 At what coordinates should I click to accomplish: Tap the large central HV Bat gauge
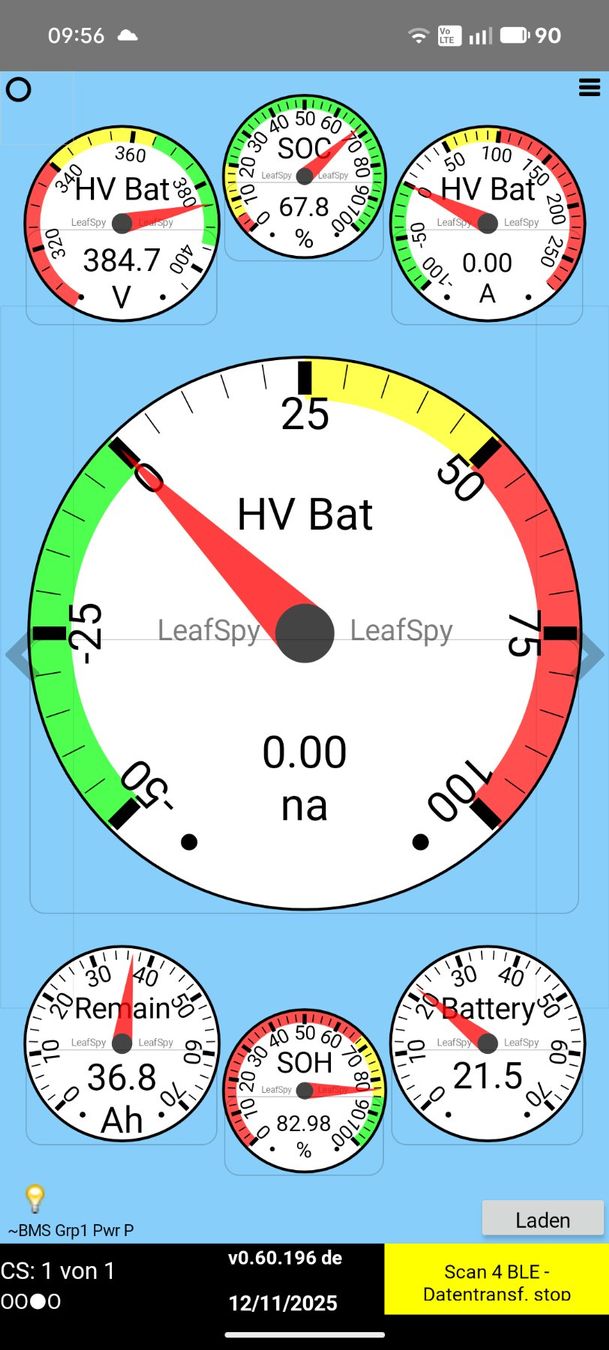[x=304, y=633]
